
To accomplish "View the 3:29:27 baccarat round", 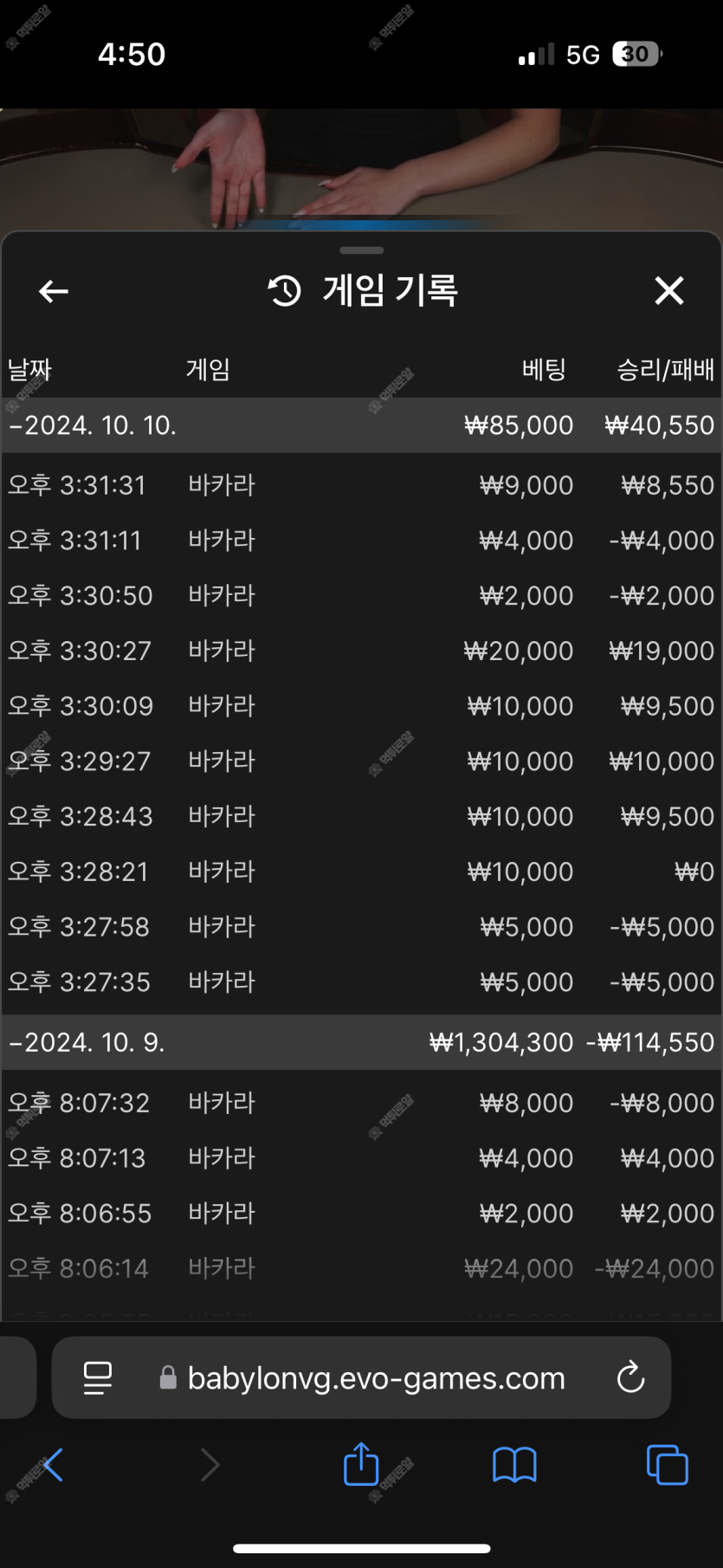I will (x=362, y=761).
